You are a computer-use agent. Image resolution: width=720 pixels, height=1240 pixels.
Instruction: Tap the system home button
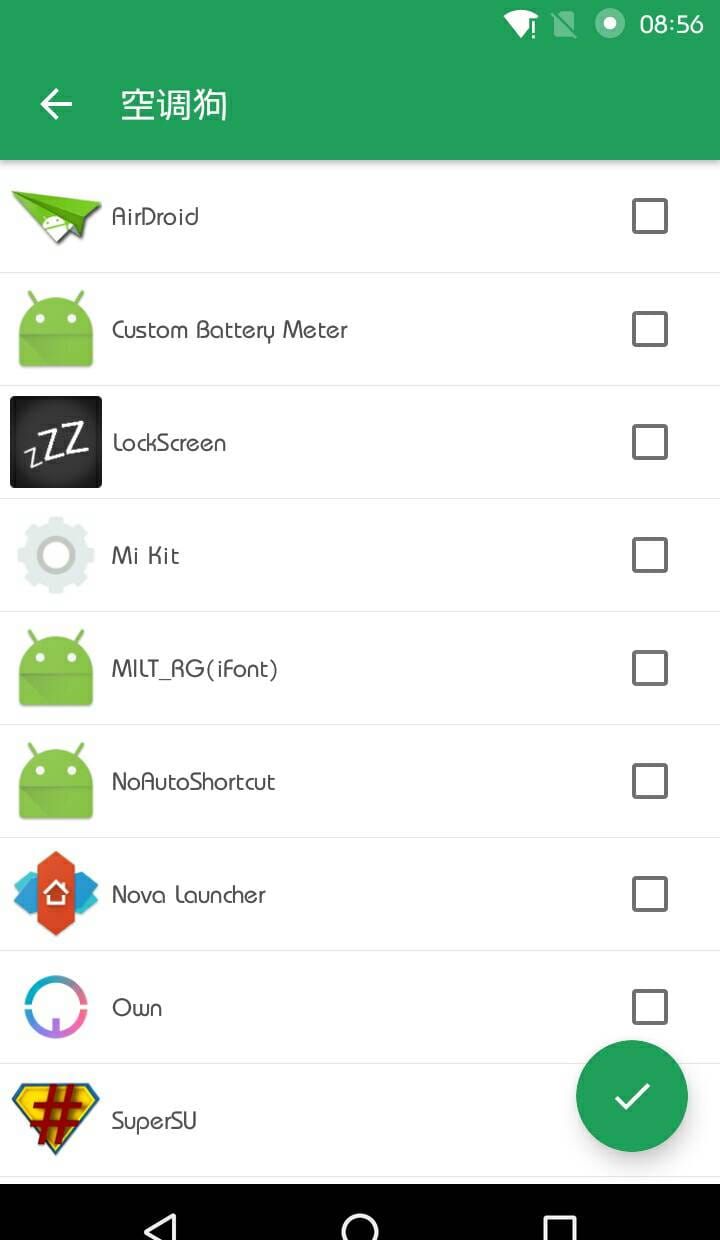pyautogui.click(x=360, y=1226)
